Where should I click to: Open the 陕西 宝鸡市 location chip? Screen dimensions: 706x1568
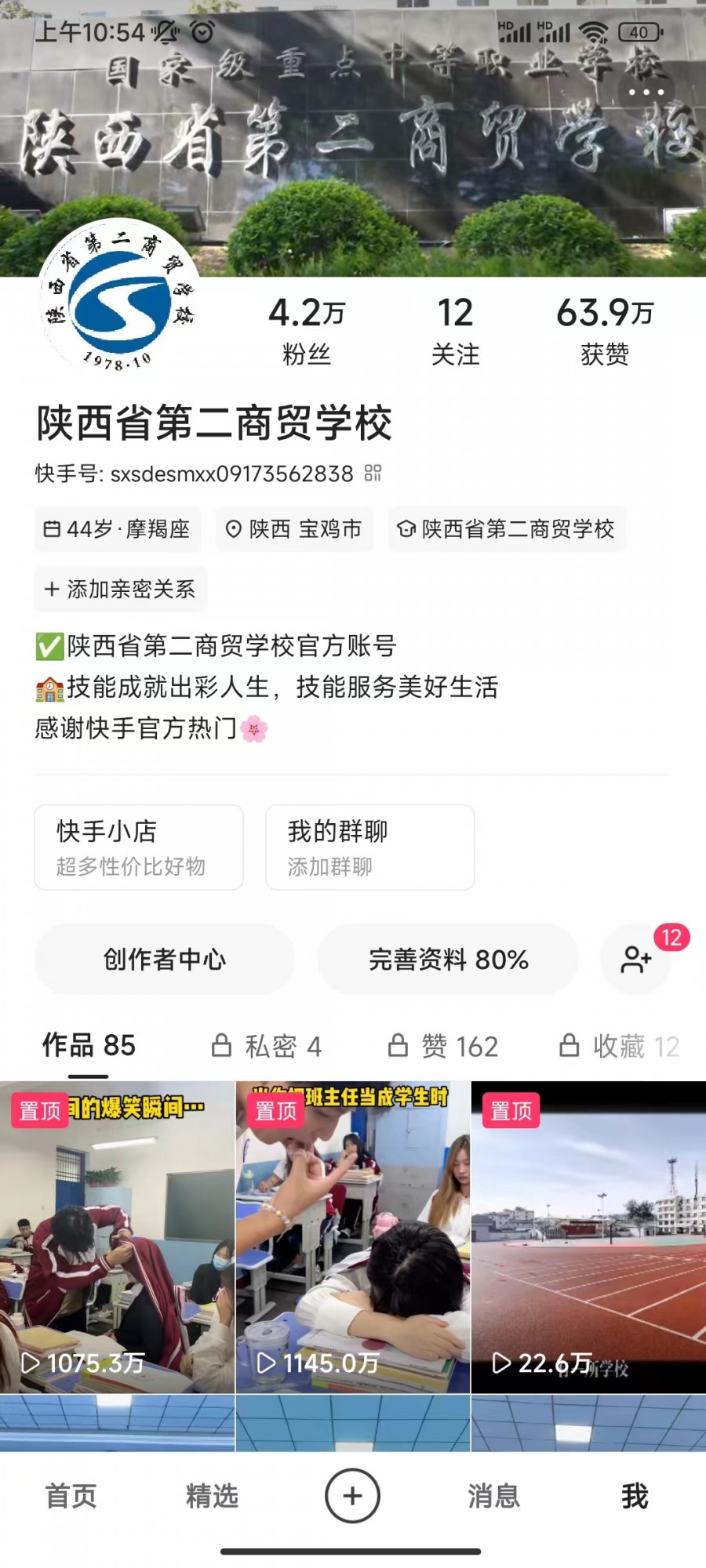click(x=294, y=529)
